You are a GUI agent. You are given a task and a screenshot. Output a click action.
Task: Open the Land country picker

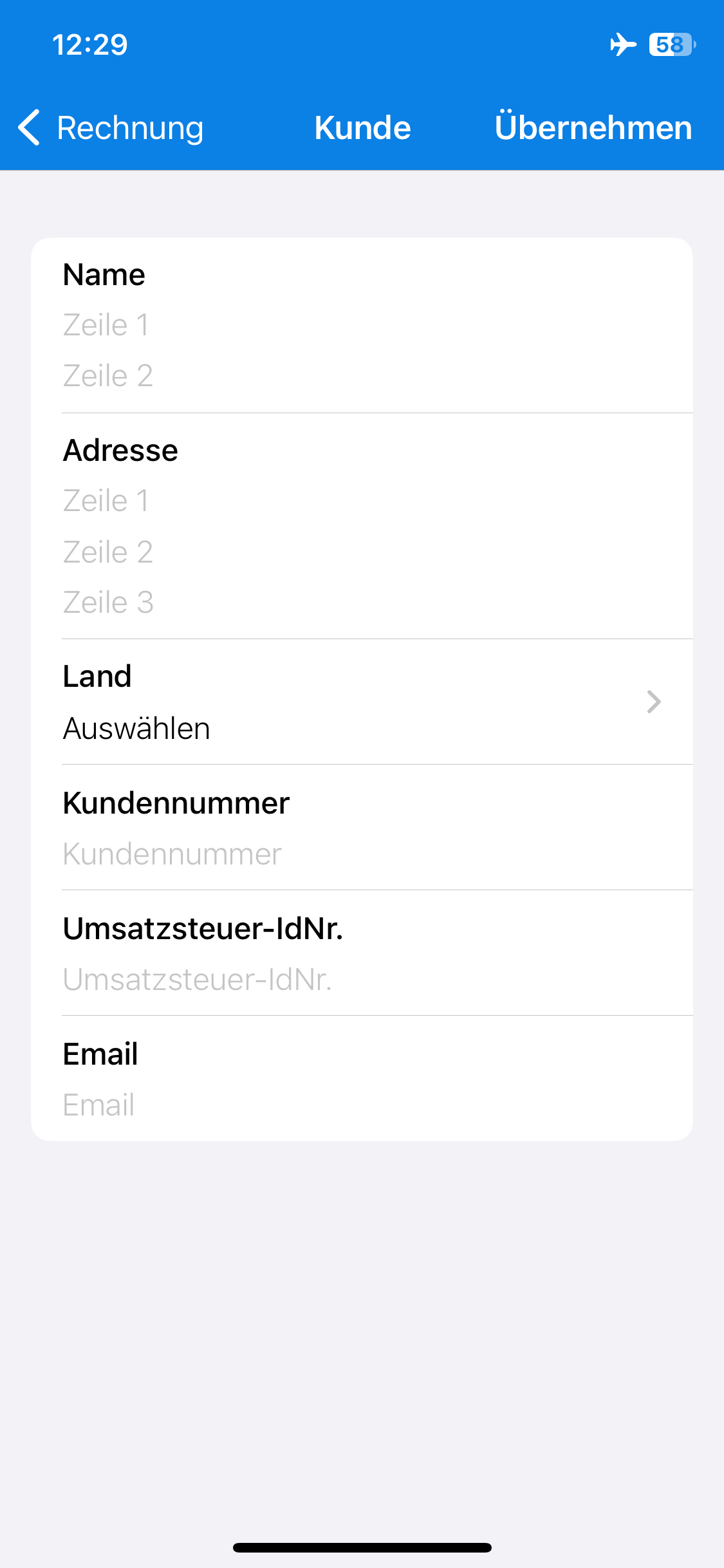coord(362,702)
